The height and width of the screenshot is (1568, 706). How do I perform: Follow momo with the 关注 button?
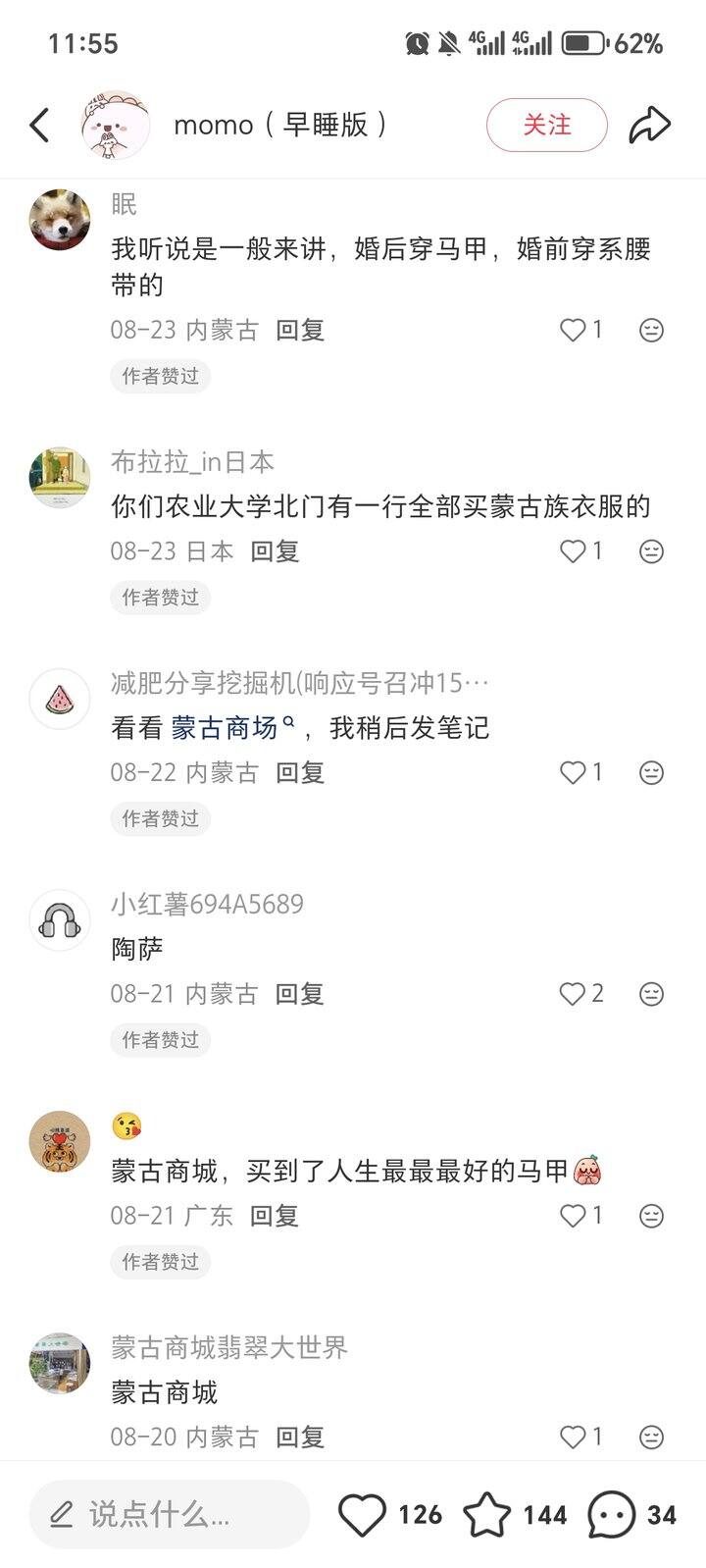tap(546, 126)
